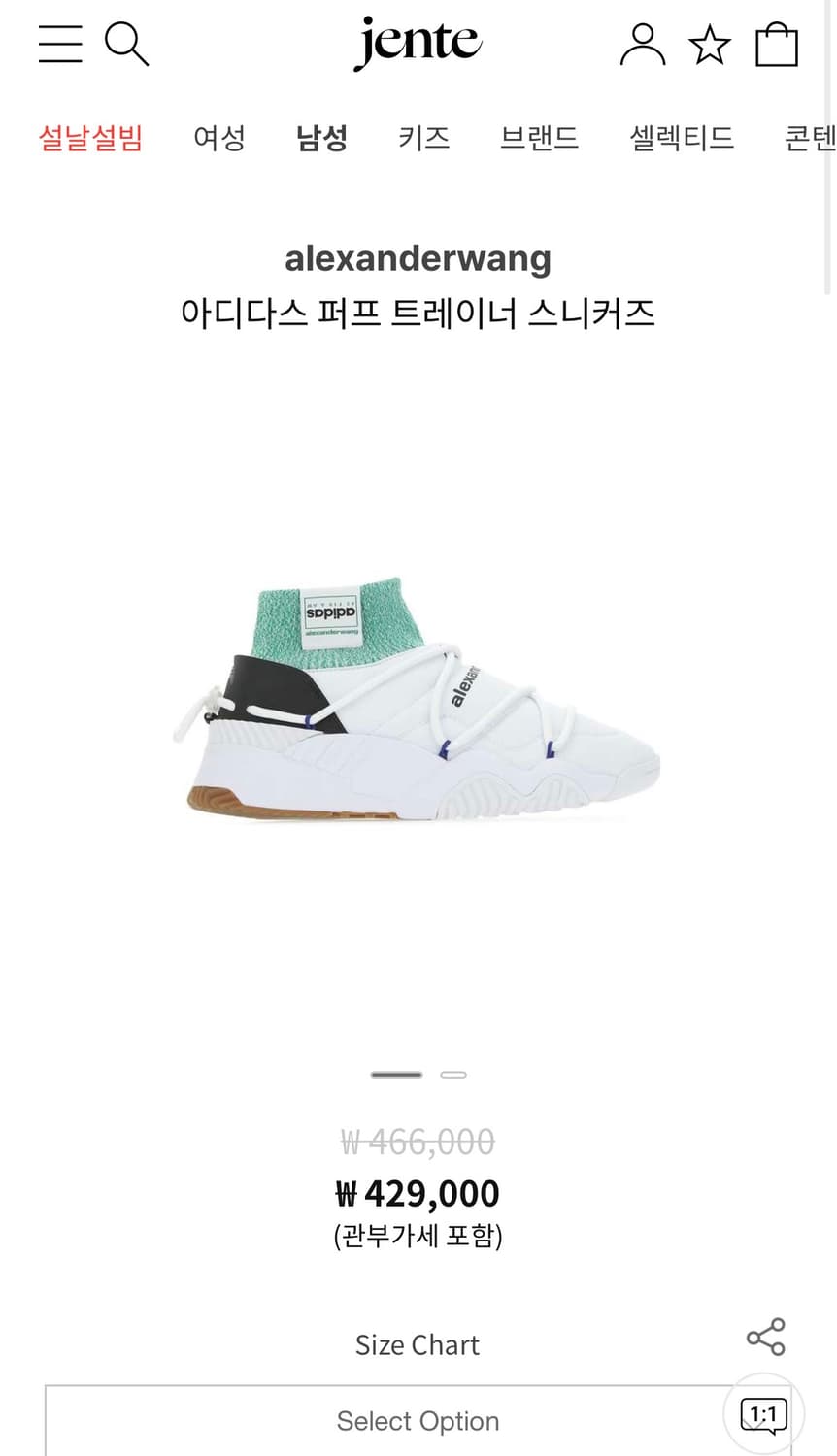Open the 1:1 customer chat icon
The image size is (837, 1456).
point(766,1414)
